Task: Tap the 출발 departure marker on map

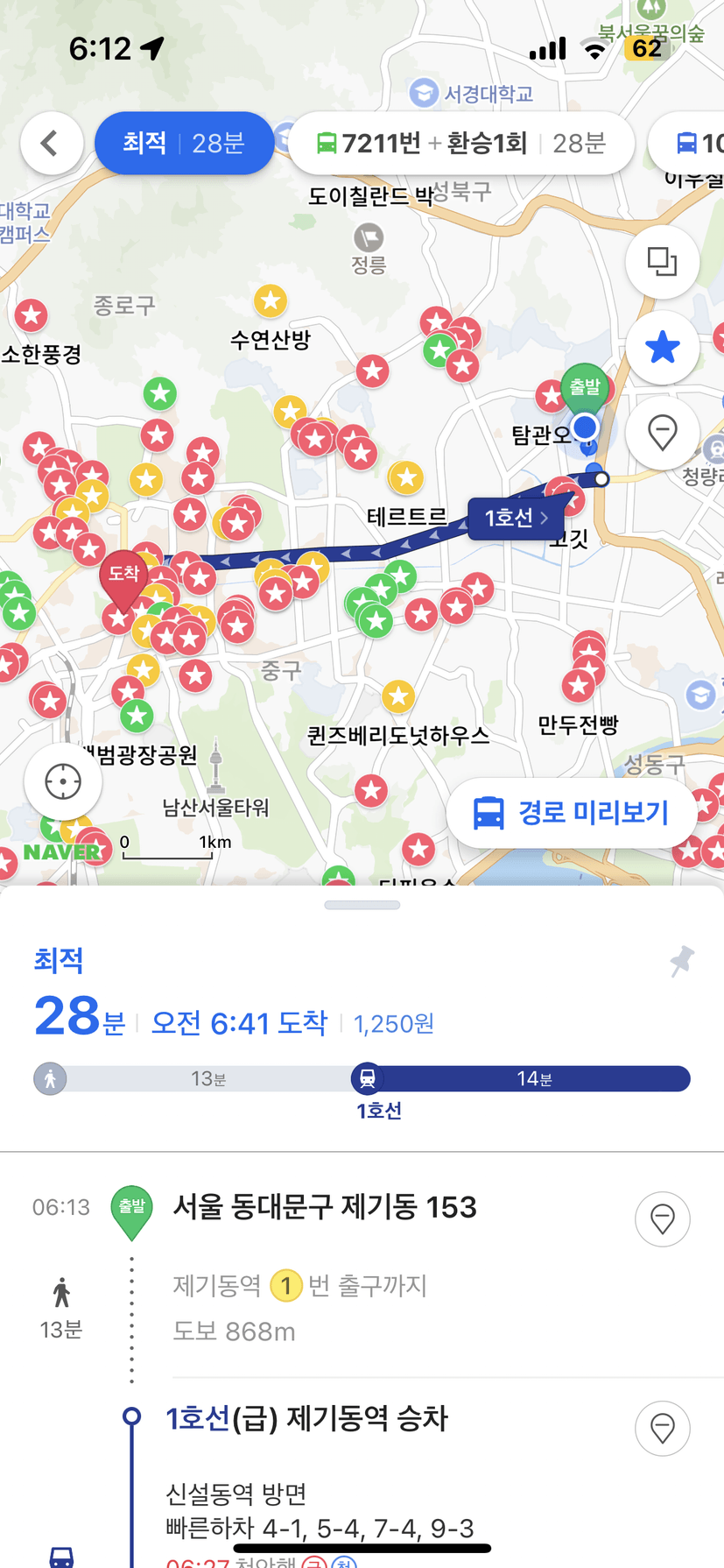Action: click(x=585, y=386)
